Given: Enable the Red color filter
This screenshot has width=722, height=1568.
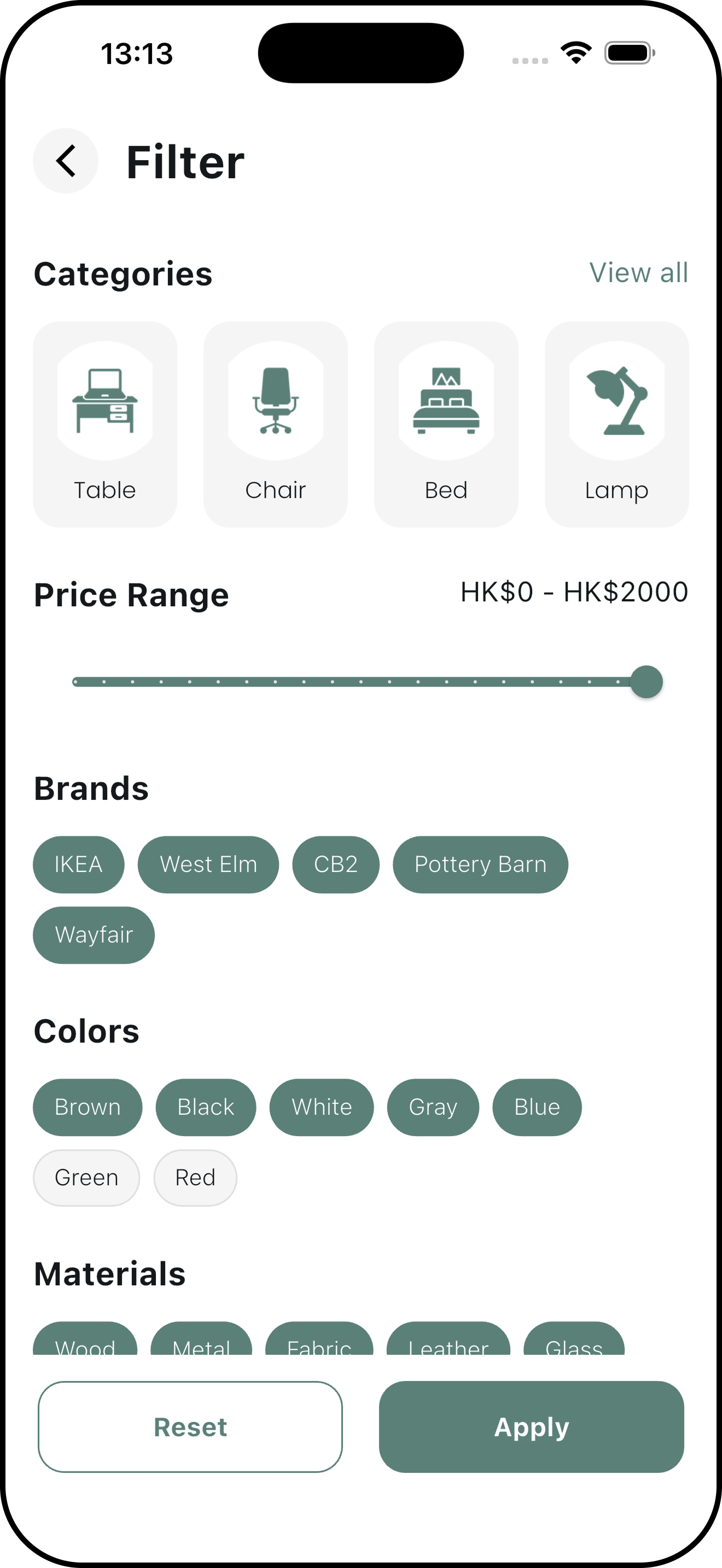Looking at the screenshot, I should click(x=195, y=1178).
